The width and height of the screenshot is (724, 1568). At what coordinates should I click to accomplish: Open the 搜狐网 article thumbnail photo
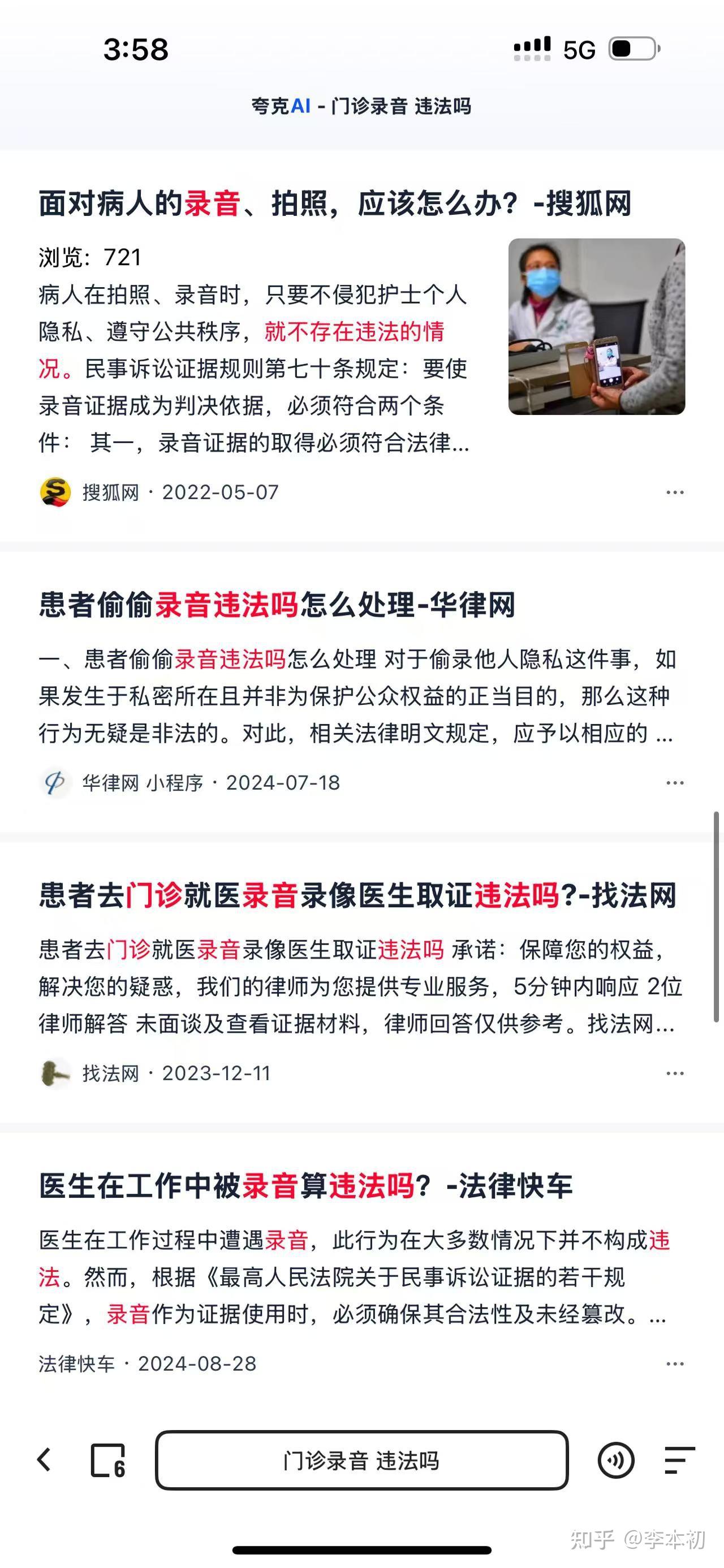point(597,327)
